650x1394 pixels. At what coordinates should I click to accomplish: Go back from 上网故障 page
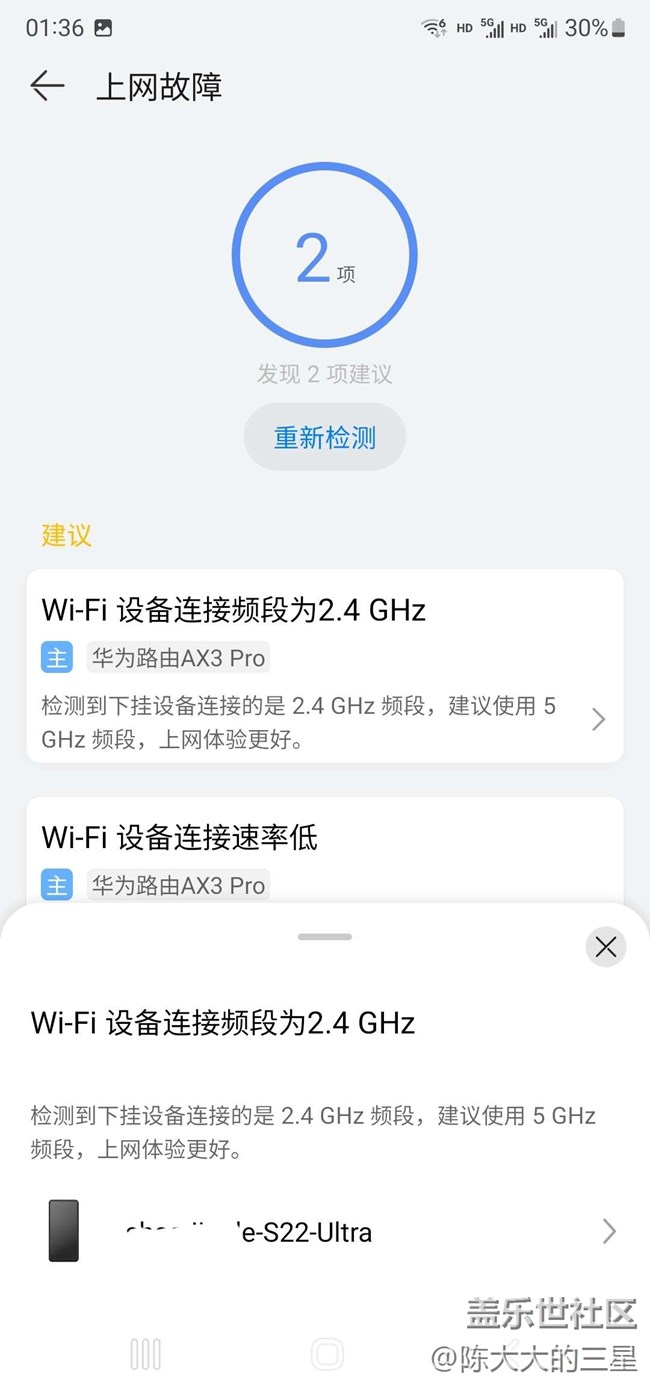pyautogui.click(x=47, y=86)
